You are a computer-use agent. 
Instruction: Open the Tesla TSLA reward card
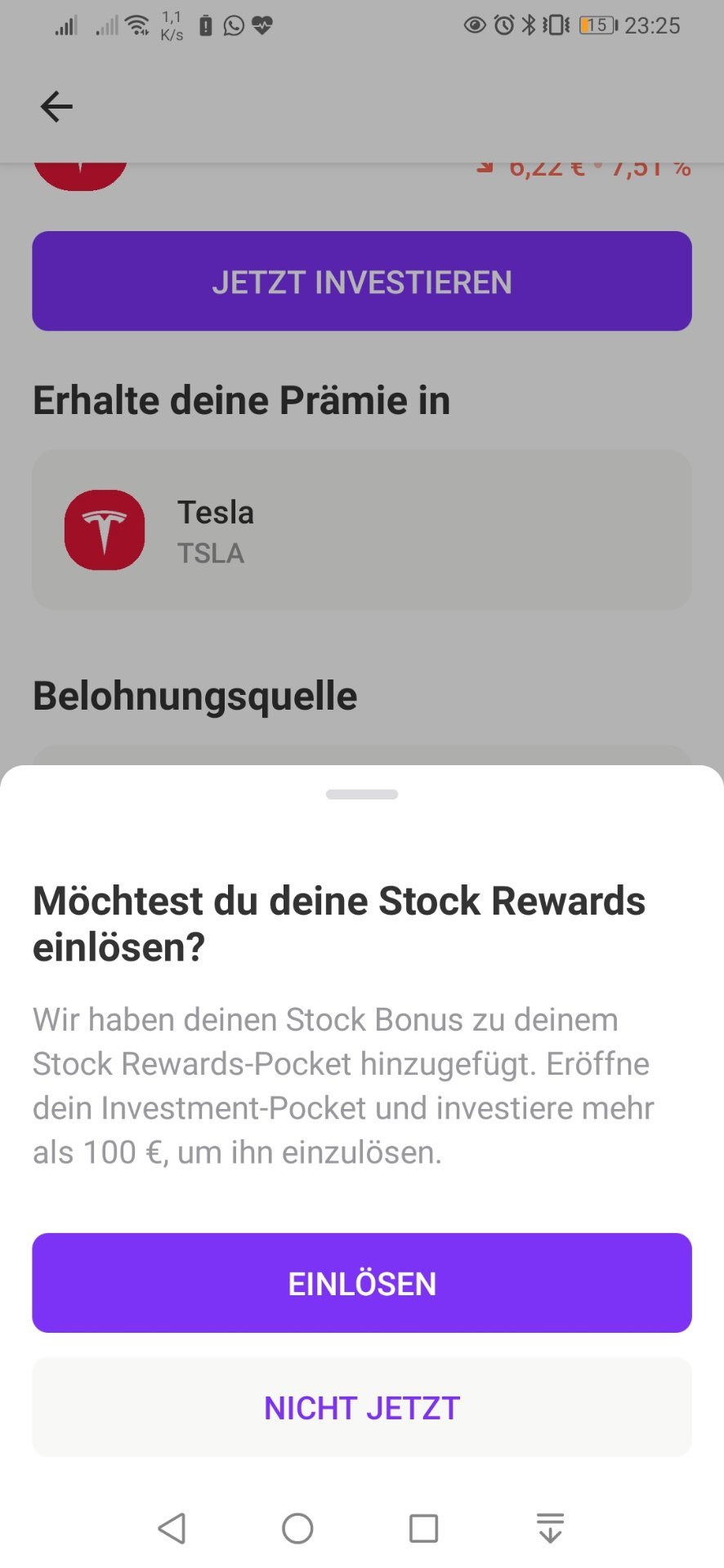point(362,530)
